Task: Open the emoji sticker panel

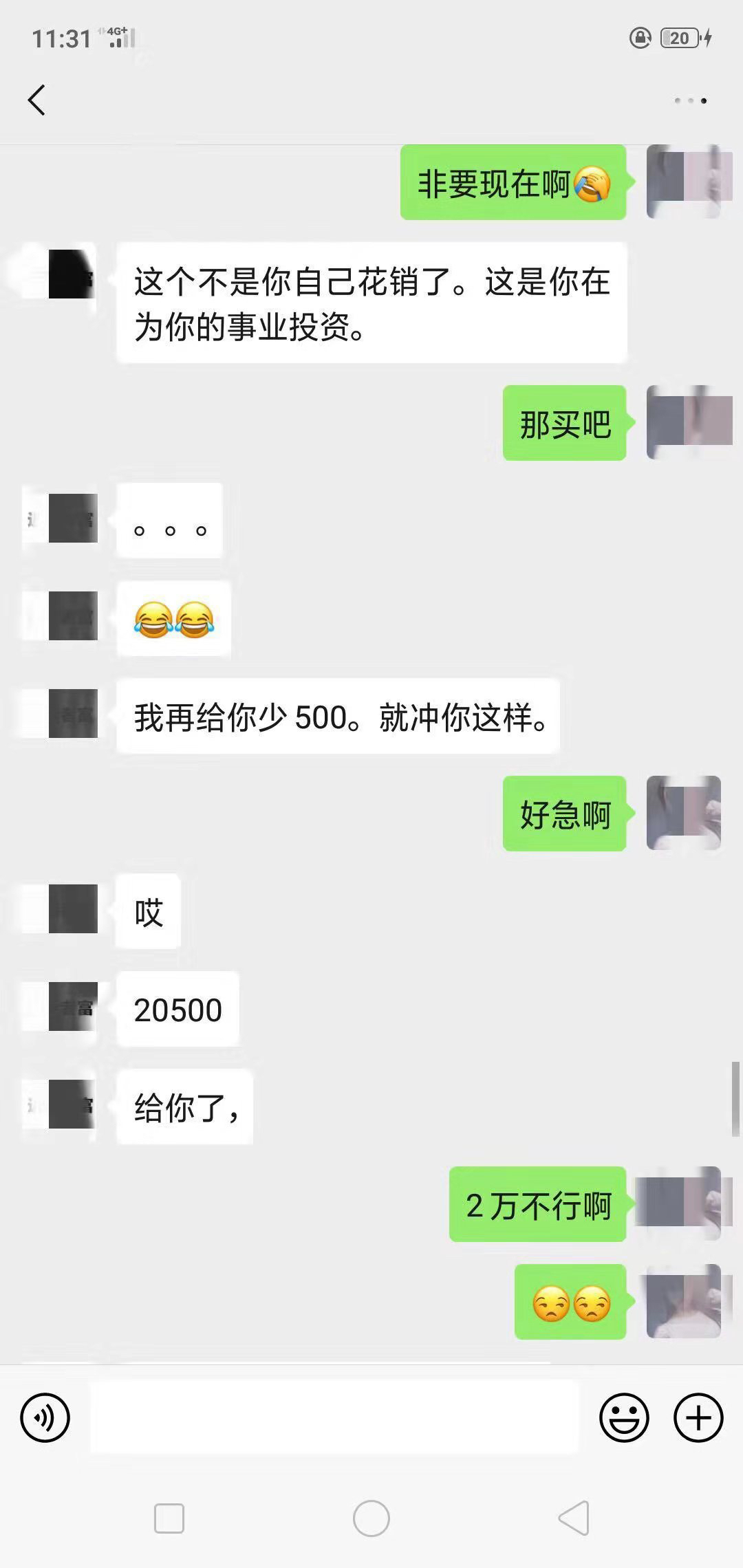Action: (x=624, y=1417)
